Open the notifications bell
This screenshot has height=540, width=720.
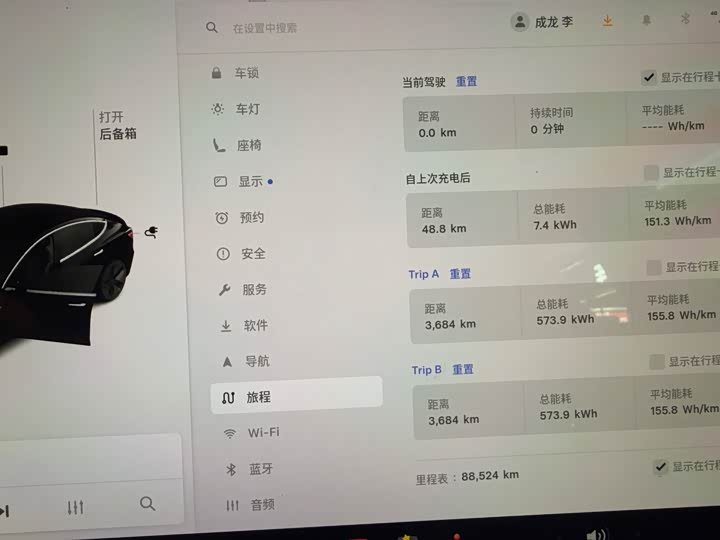[x=646, y=20]
